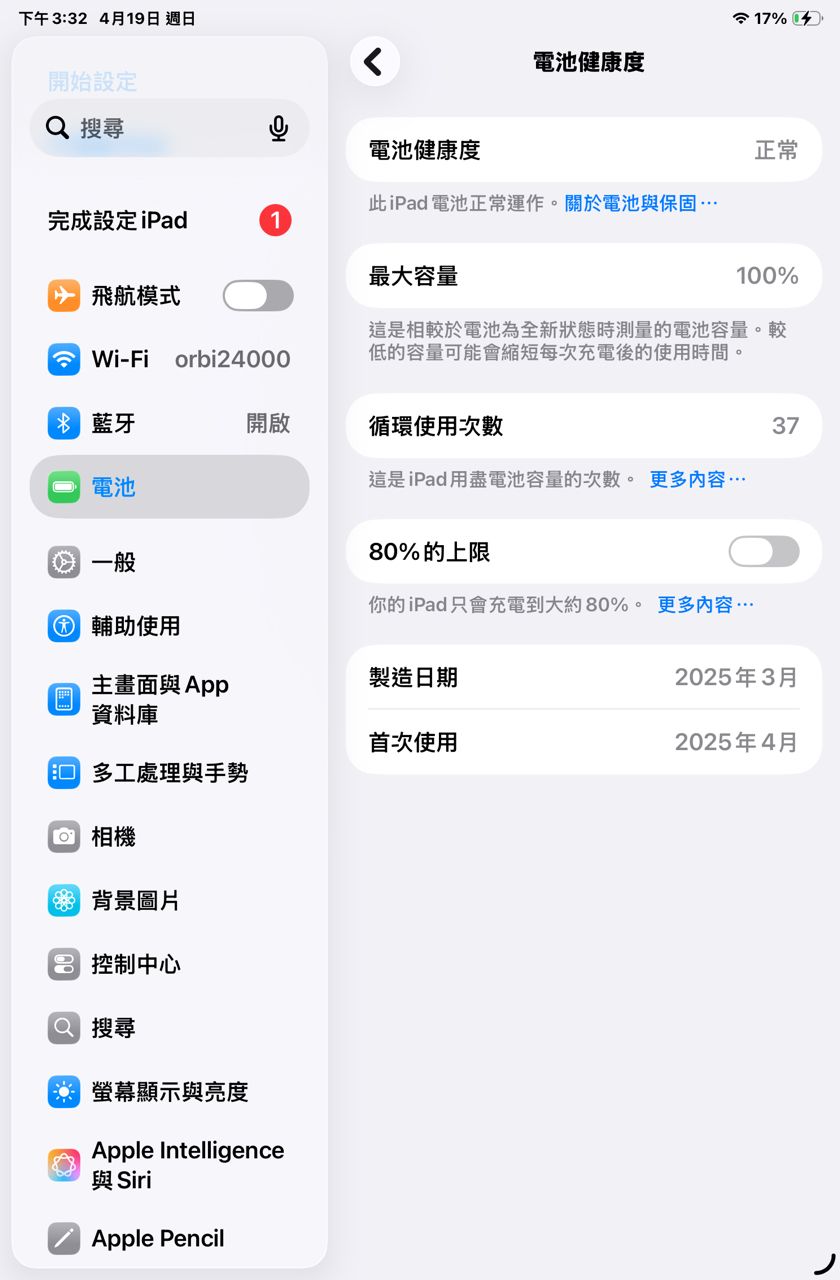Open Wi-Fi settings
This screenshot has height=1280, width=840.
[x=168, y=359]
